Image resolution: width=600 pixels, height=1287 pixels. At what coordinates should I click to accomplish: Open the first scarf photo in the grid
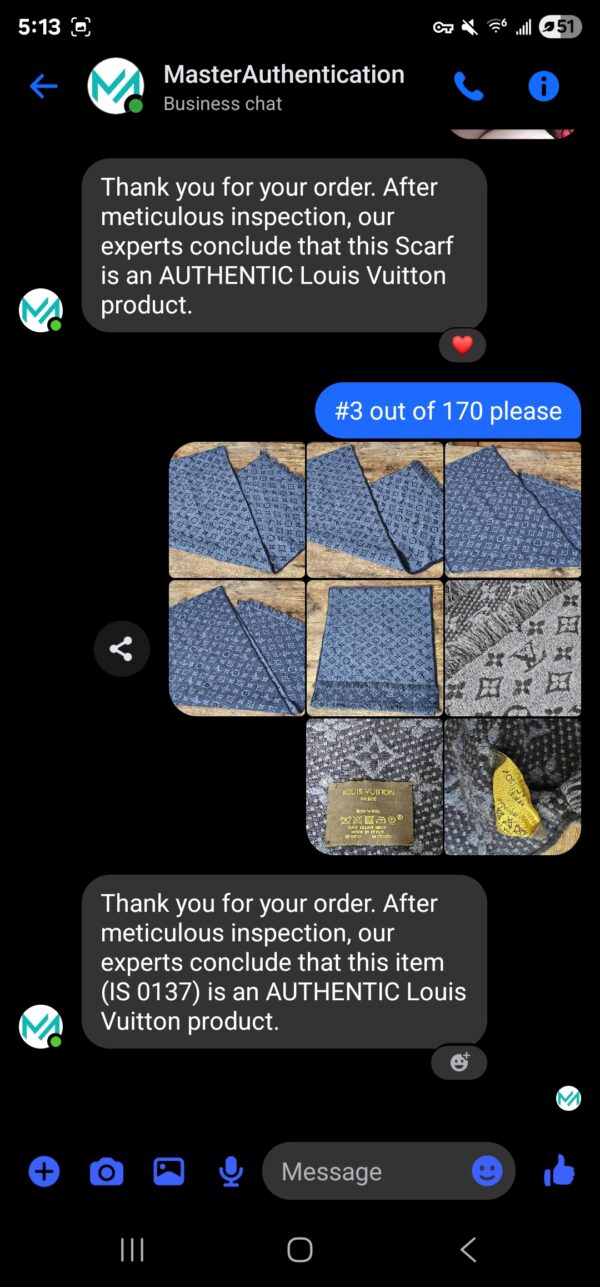pyautogui.click(x=237, y=510)
